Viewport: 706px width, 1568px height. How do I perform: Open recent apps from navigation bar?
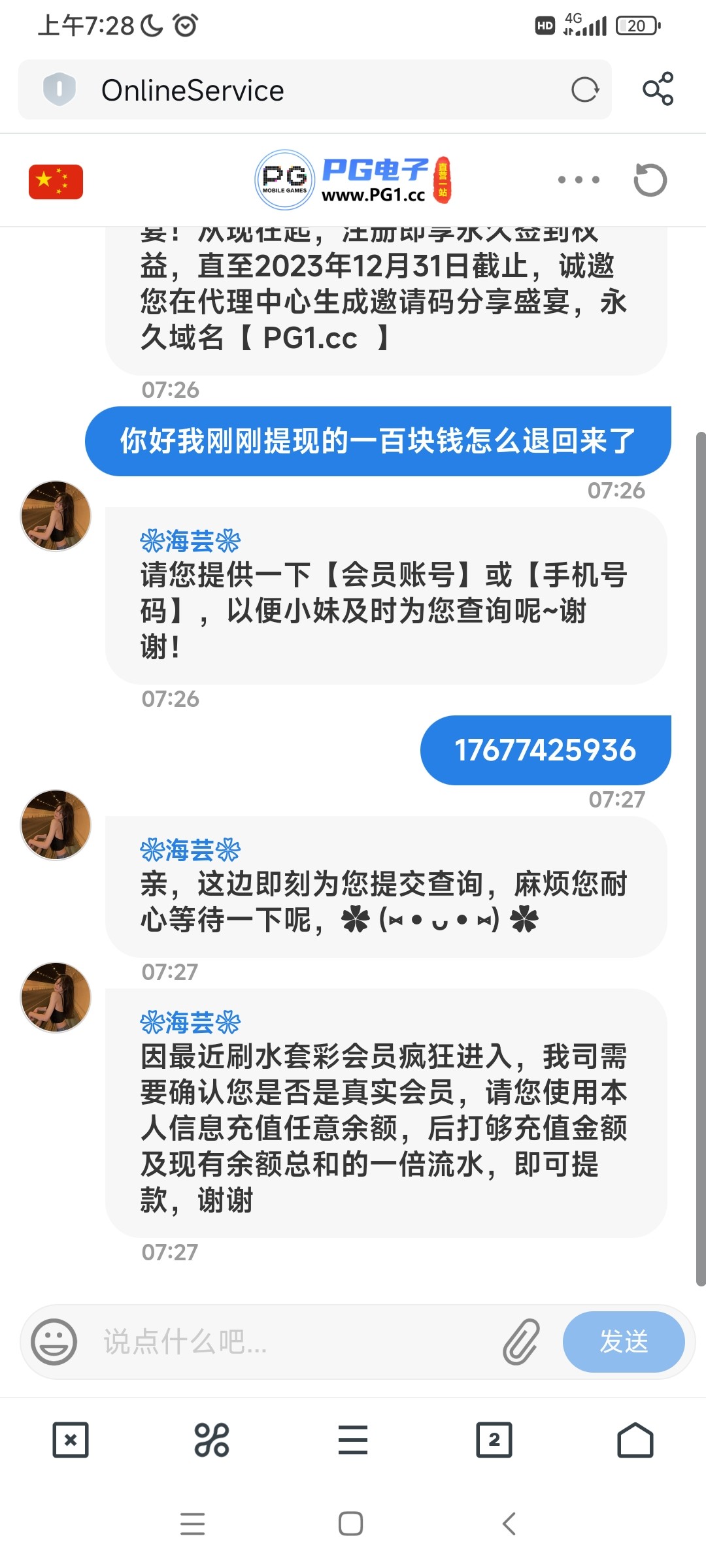point(193,1524)
